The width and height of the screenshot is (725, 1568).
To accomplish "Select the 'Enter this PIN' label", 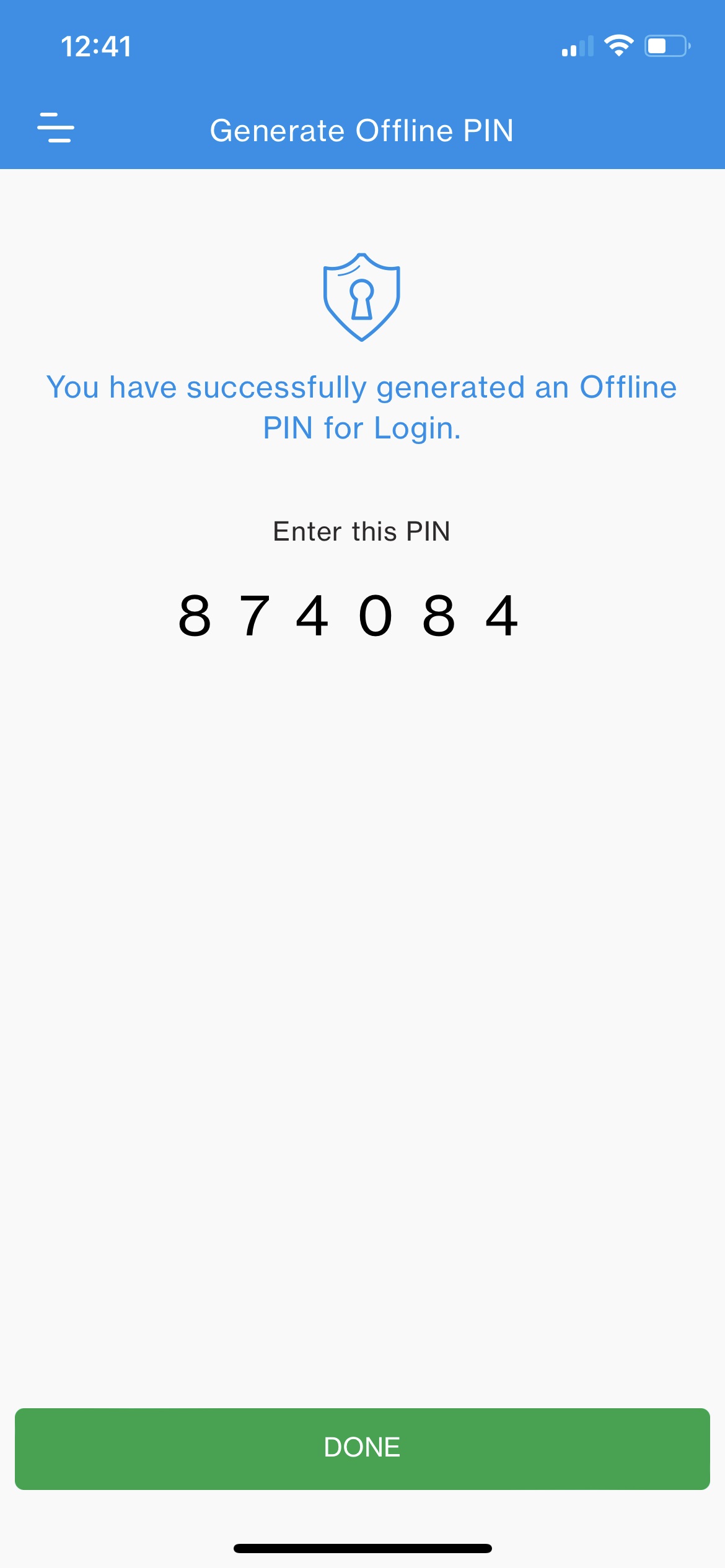I will coord(362,531).
